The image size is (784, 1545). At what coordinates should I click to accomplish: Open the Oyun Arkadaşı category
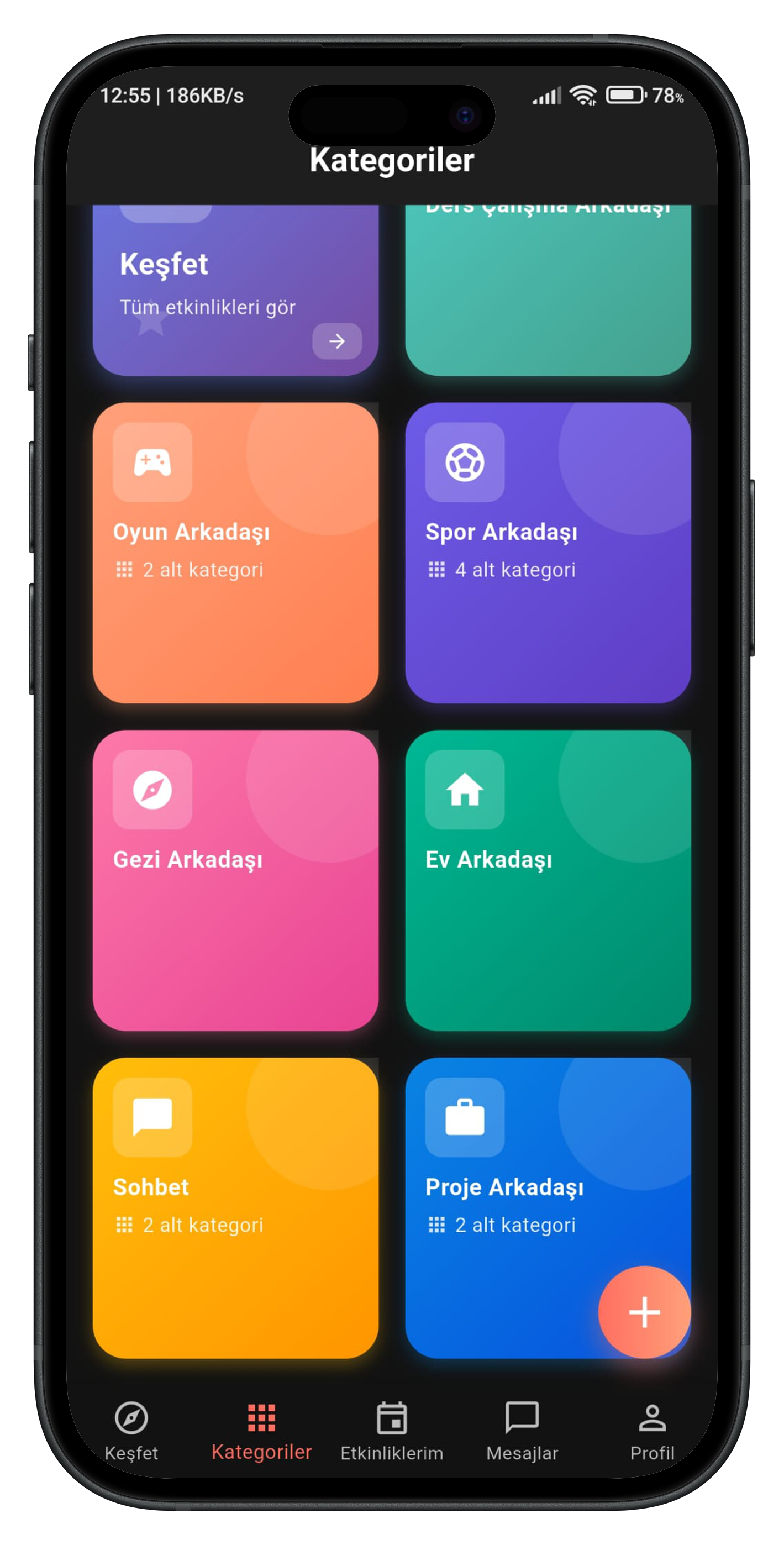(235, 553)
